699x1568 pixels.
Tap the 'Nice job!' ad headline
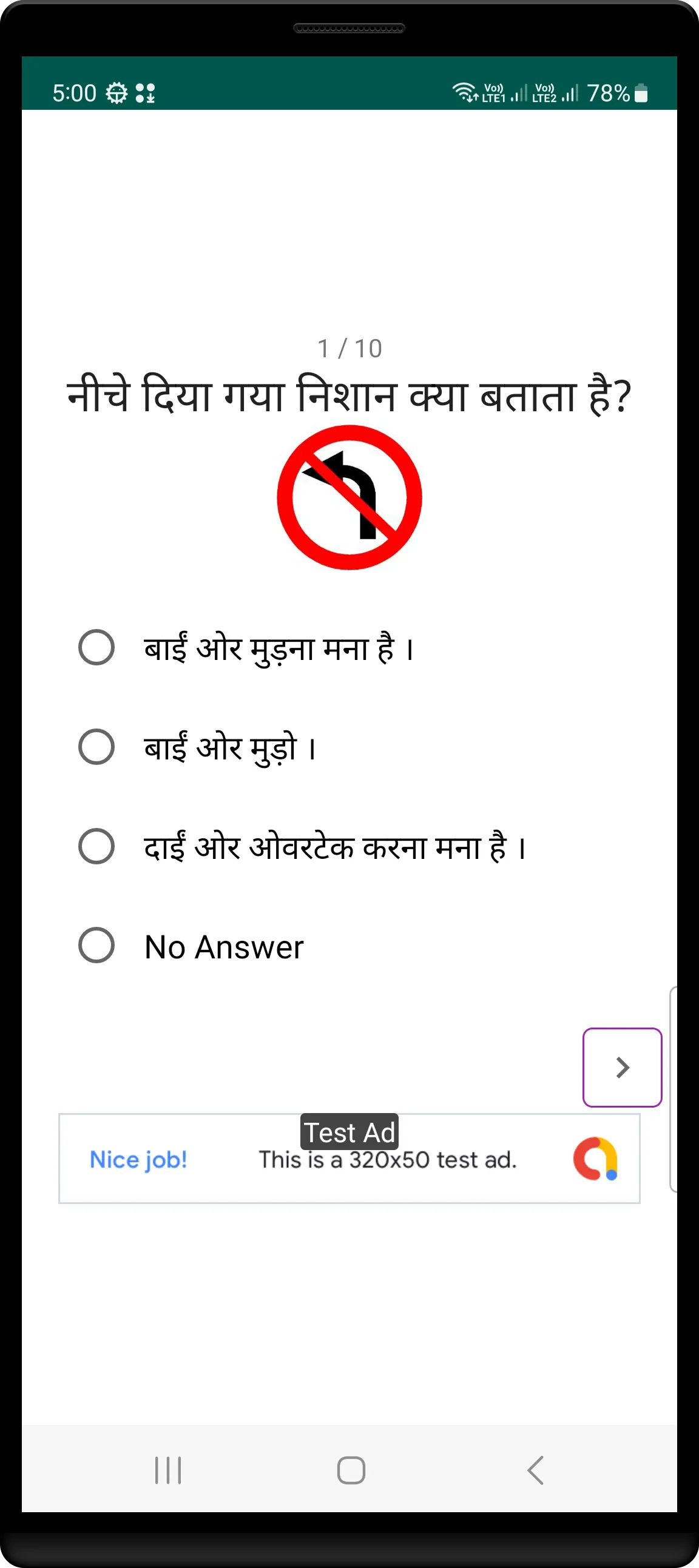pyautogui.click(x=138, y=1159)
